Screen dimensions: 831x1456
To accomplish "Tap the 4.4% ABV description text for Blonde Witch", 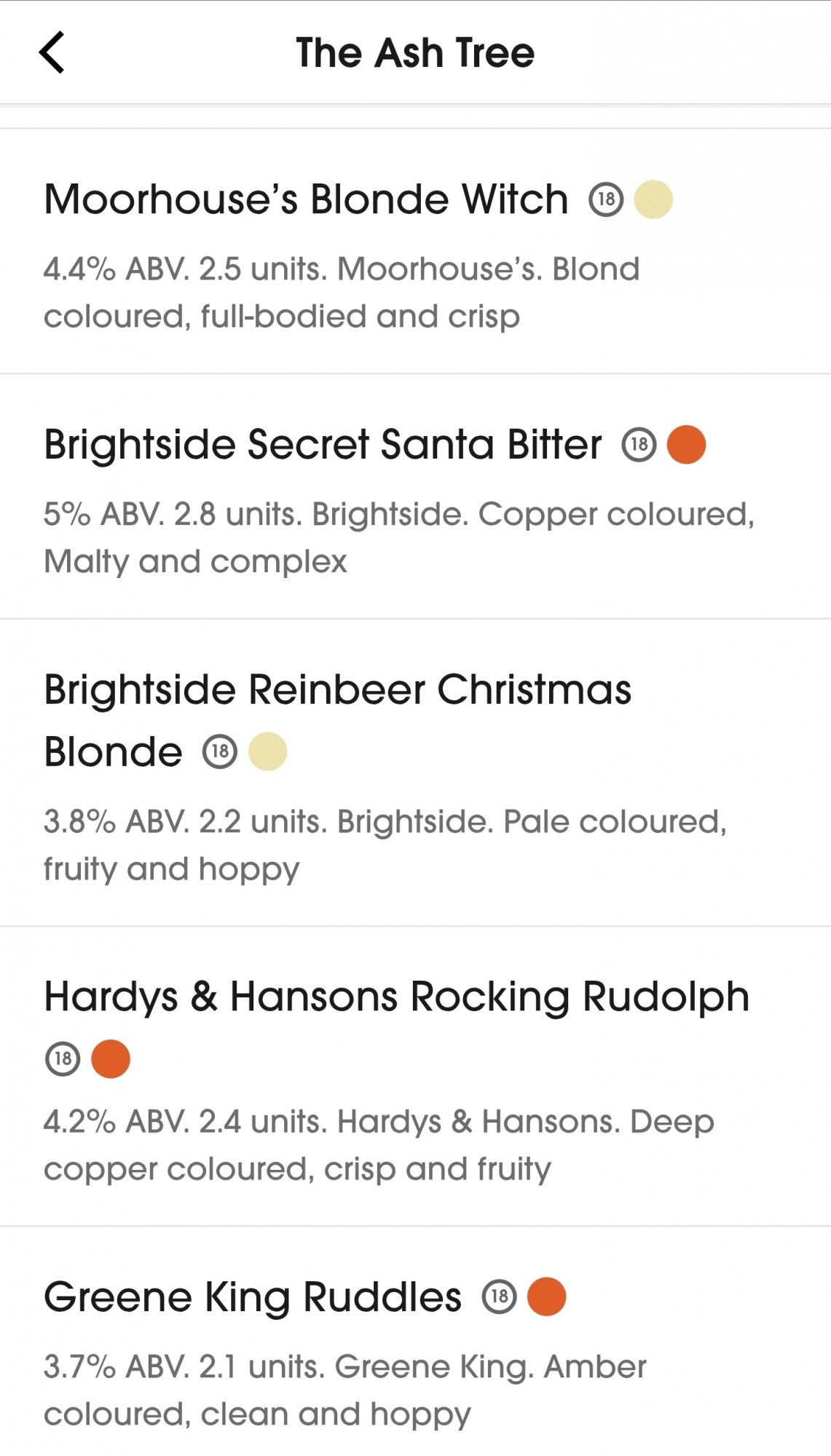I will [x=342, y=291].
